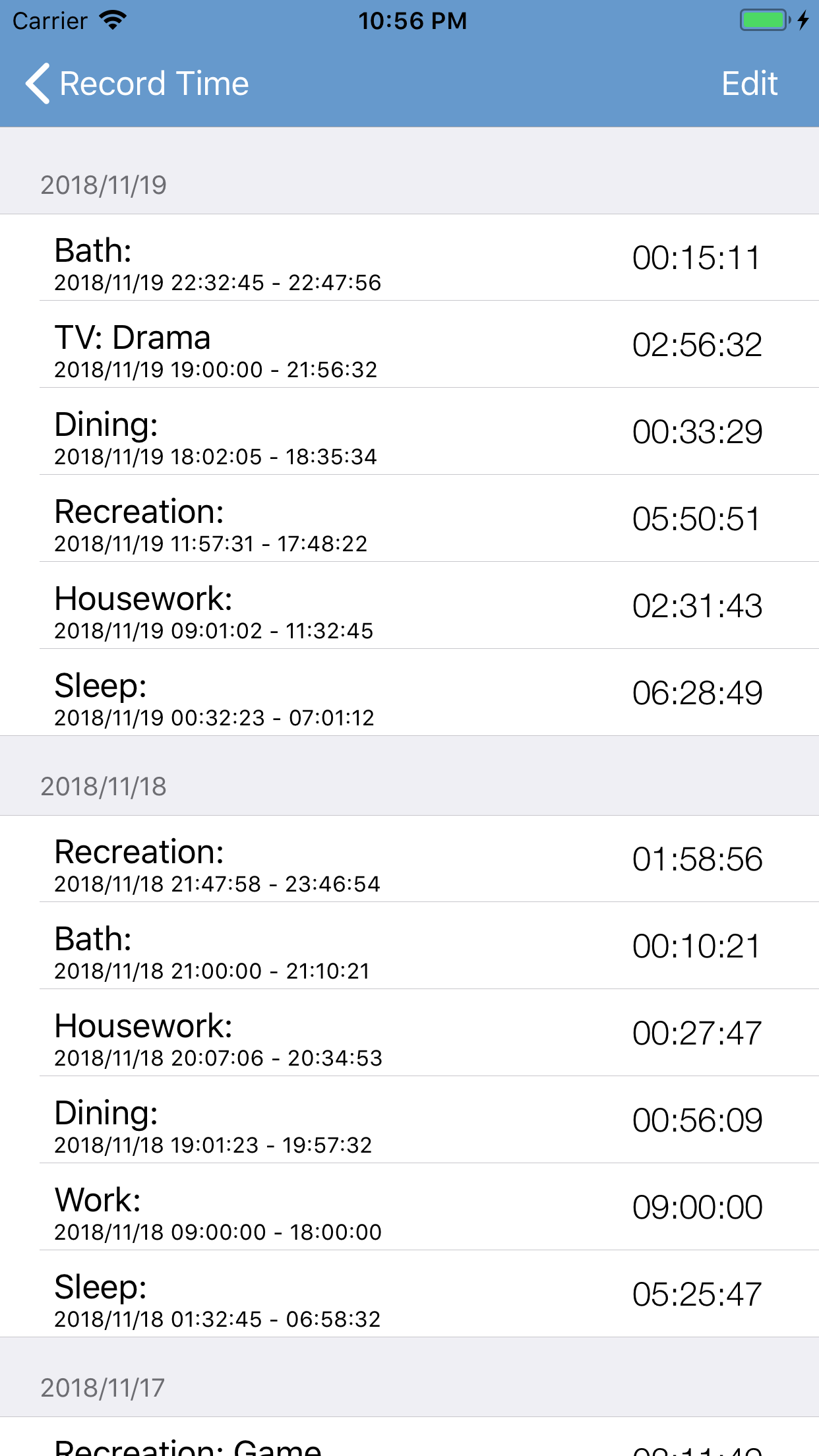View the Recreation record lasting 05:50:51
This screenshot has width=819, height=1456.
(409, 519)
